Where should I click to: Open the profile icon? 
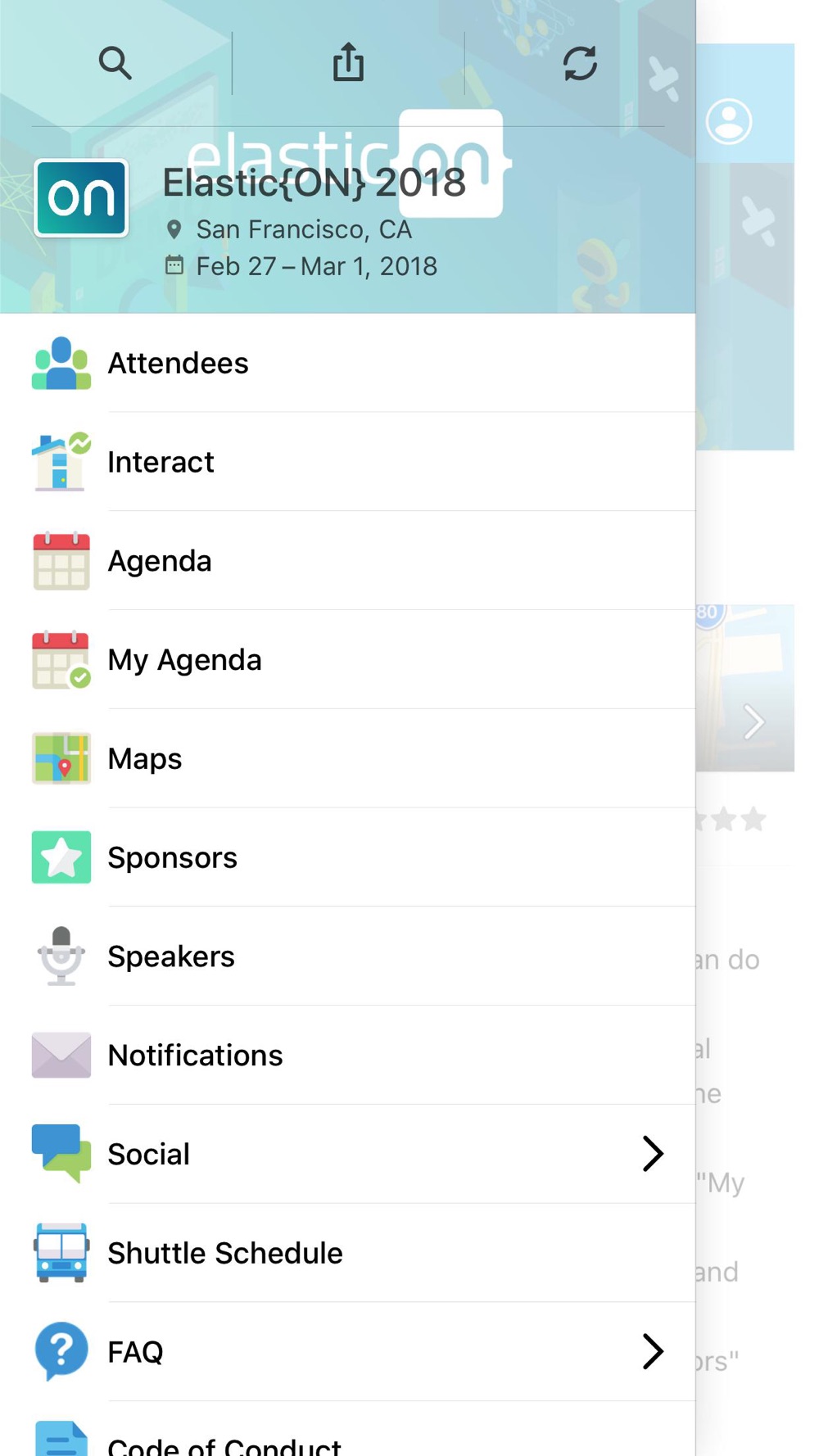pos(728,122)
